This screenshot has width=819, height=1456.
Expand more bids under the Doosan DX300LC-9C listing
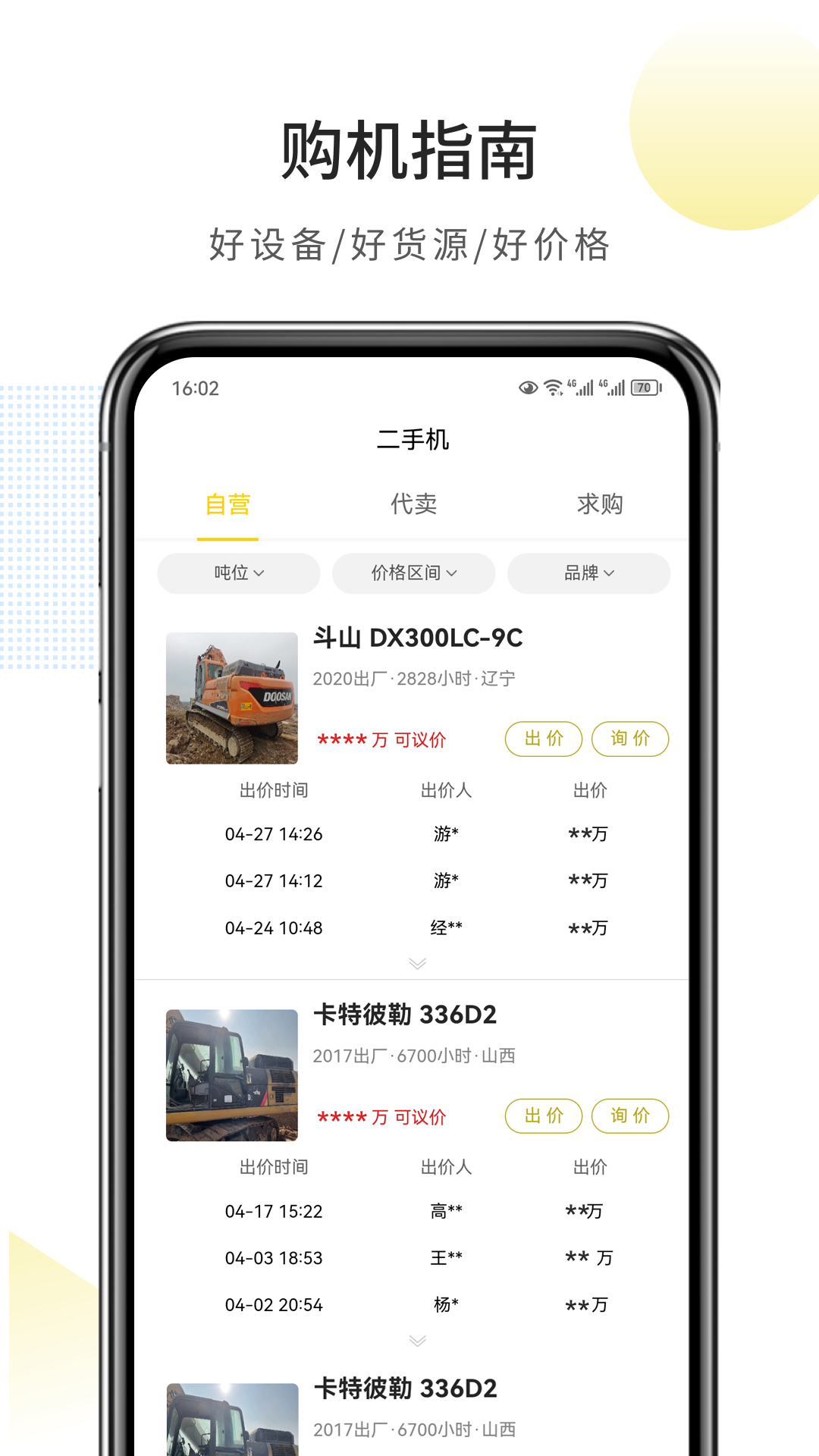pos(416,963)
